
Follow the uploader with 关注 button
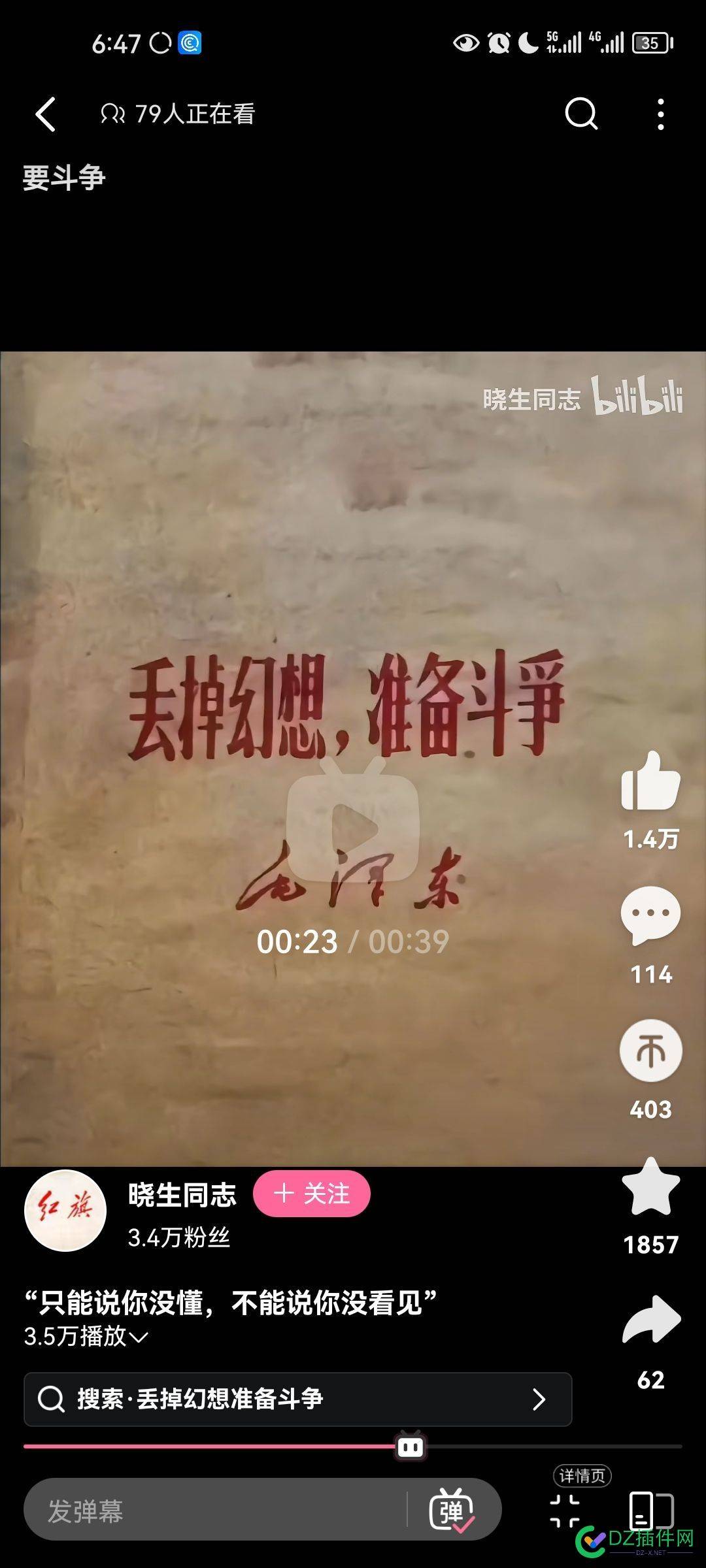313,1194
